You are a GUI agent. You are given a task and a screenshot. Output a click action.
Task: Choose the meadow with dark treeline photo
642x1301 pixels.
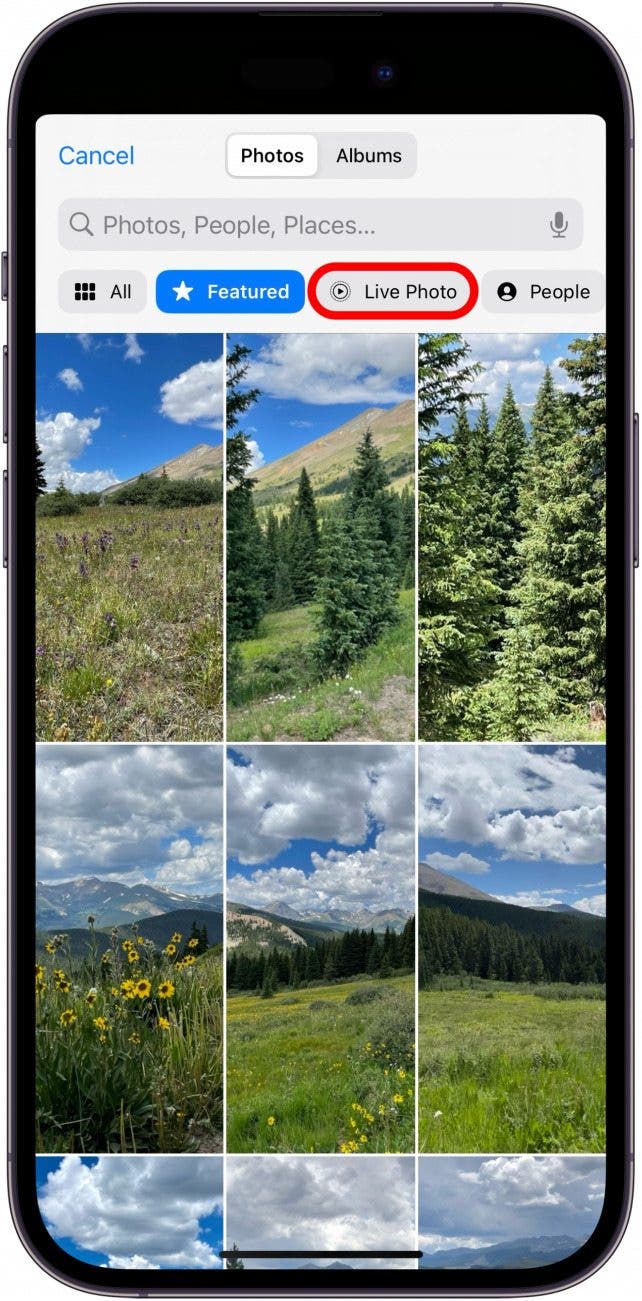[x=511, y=948]
